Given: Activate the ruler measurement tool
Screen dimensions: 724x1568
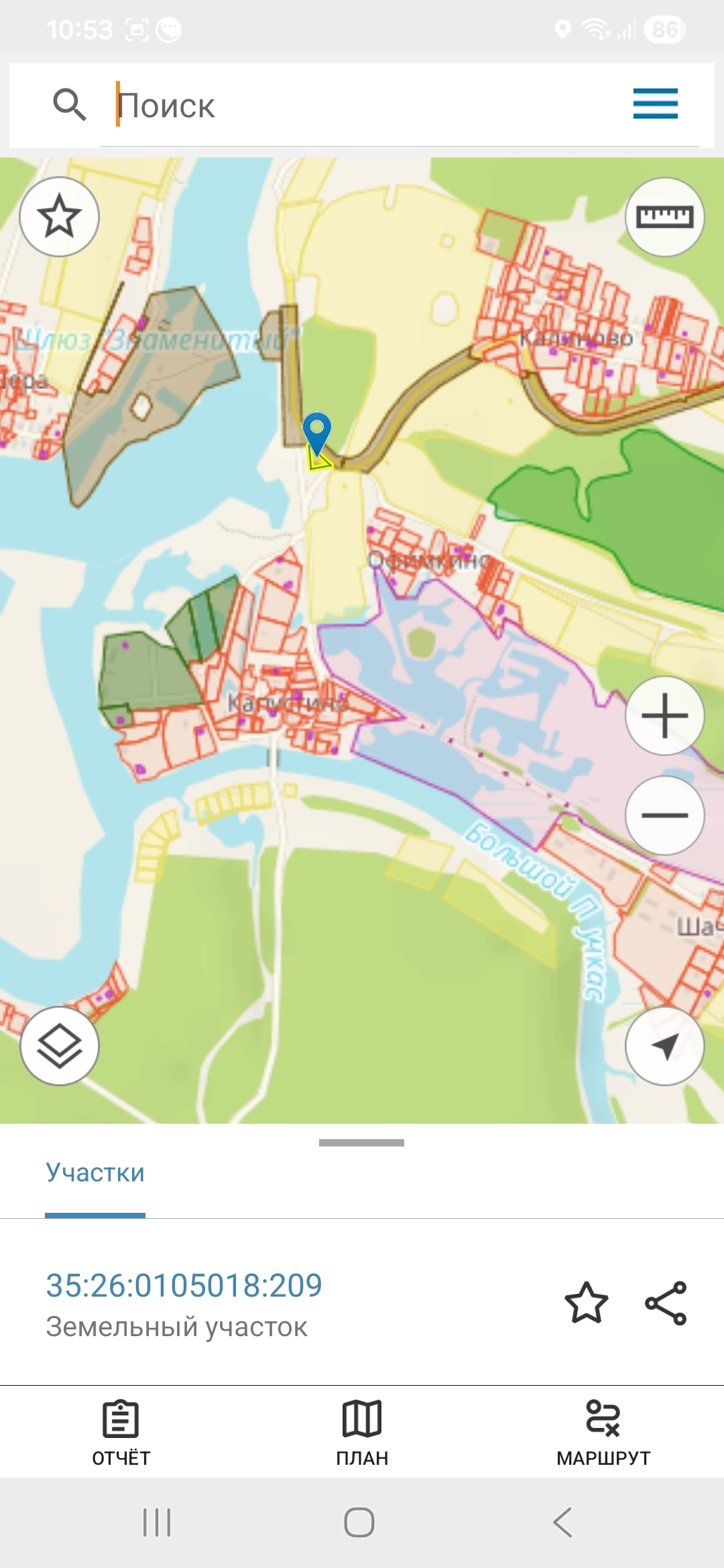Looking at the screenshot, I should point(664,216).
